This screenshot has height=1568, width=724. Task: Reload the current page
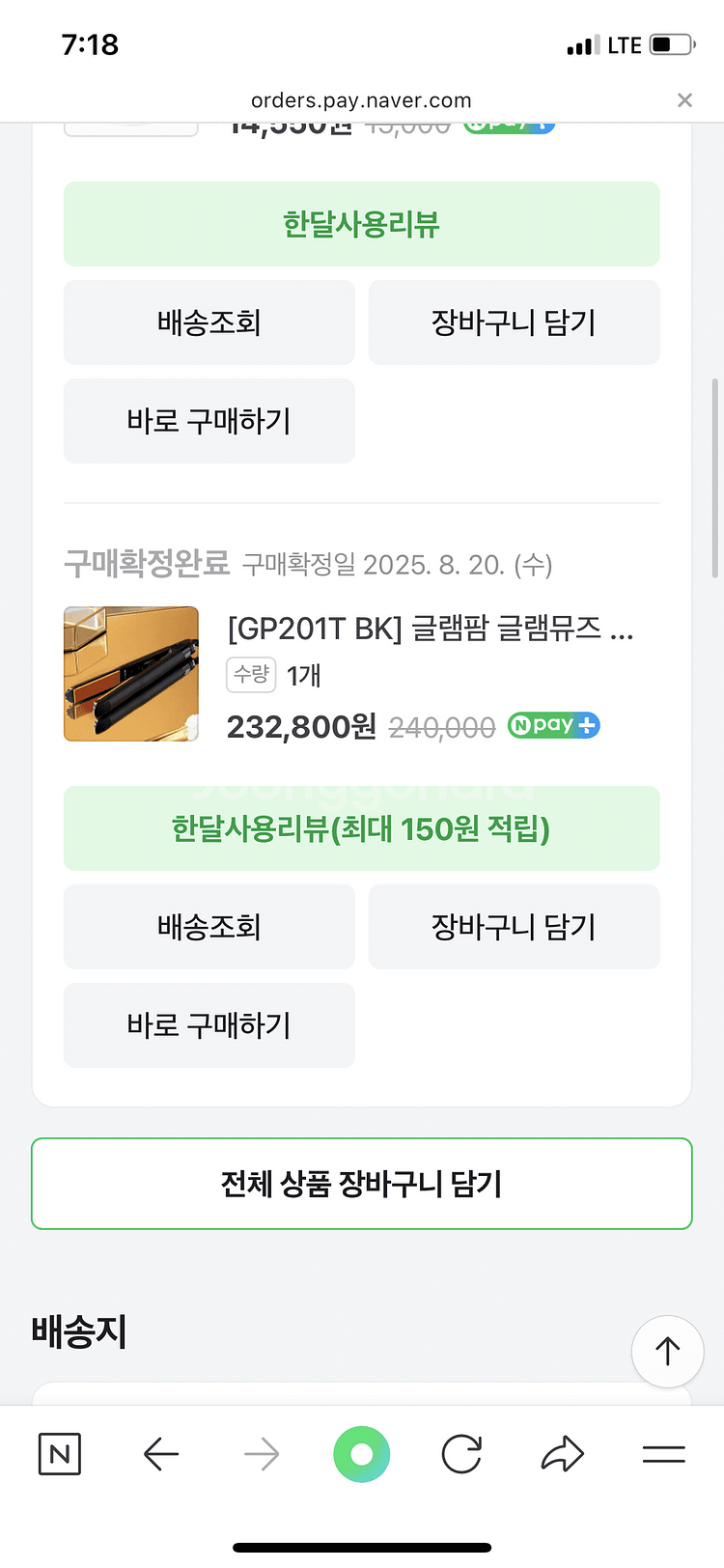tap(461, 1454)
